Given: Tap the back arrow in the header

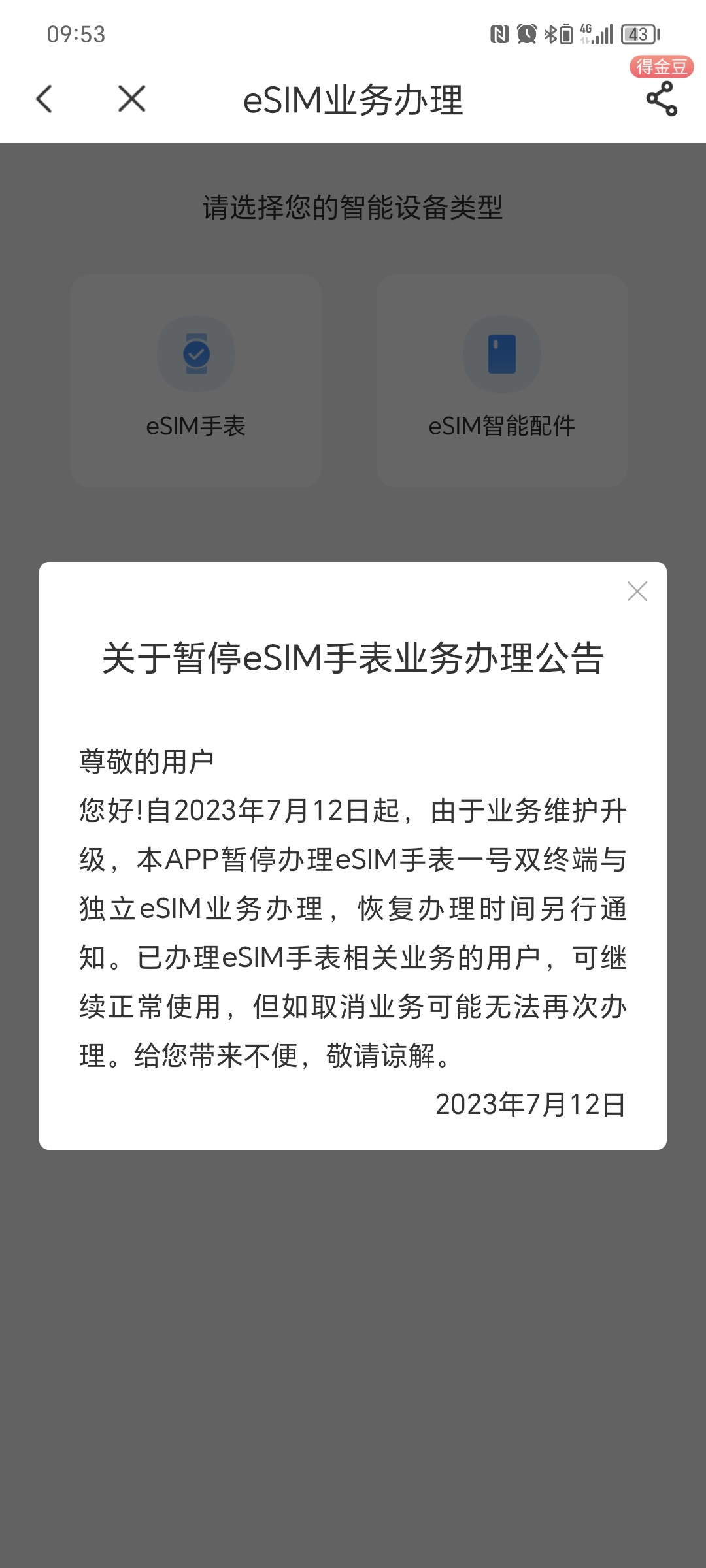Looking at the screenshot, I should point(44,99).
